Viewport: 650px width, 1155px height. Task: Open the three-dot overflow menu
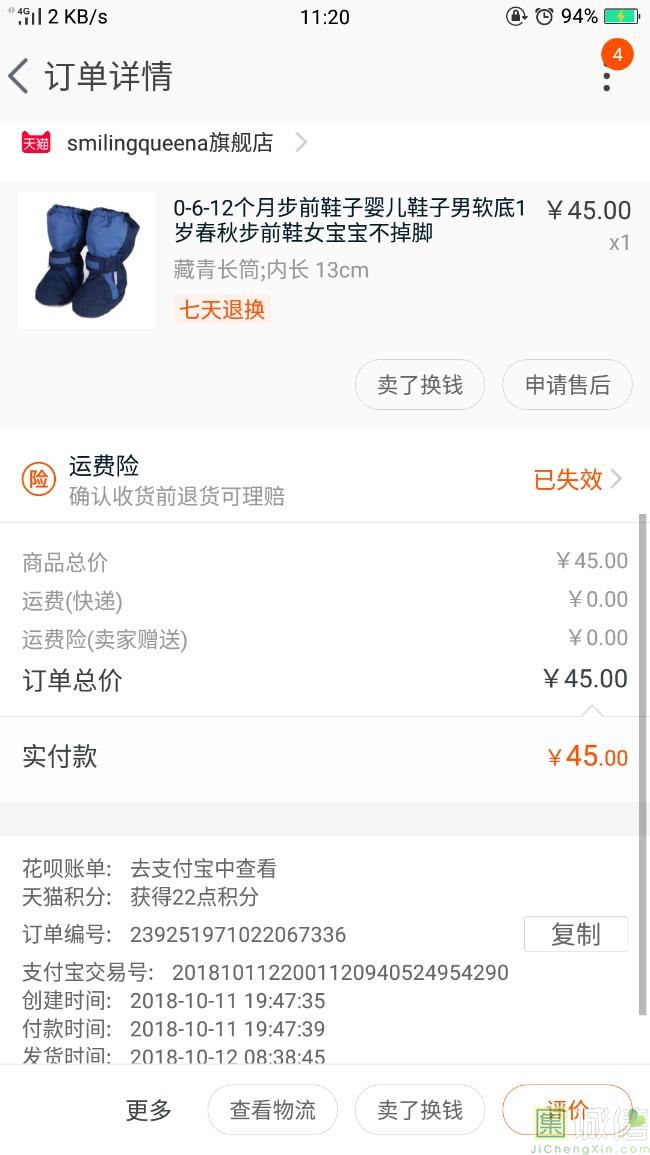click(606, 76)
